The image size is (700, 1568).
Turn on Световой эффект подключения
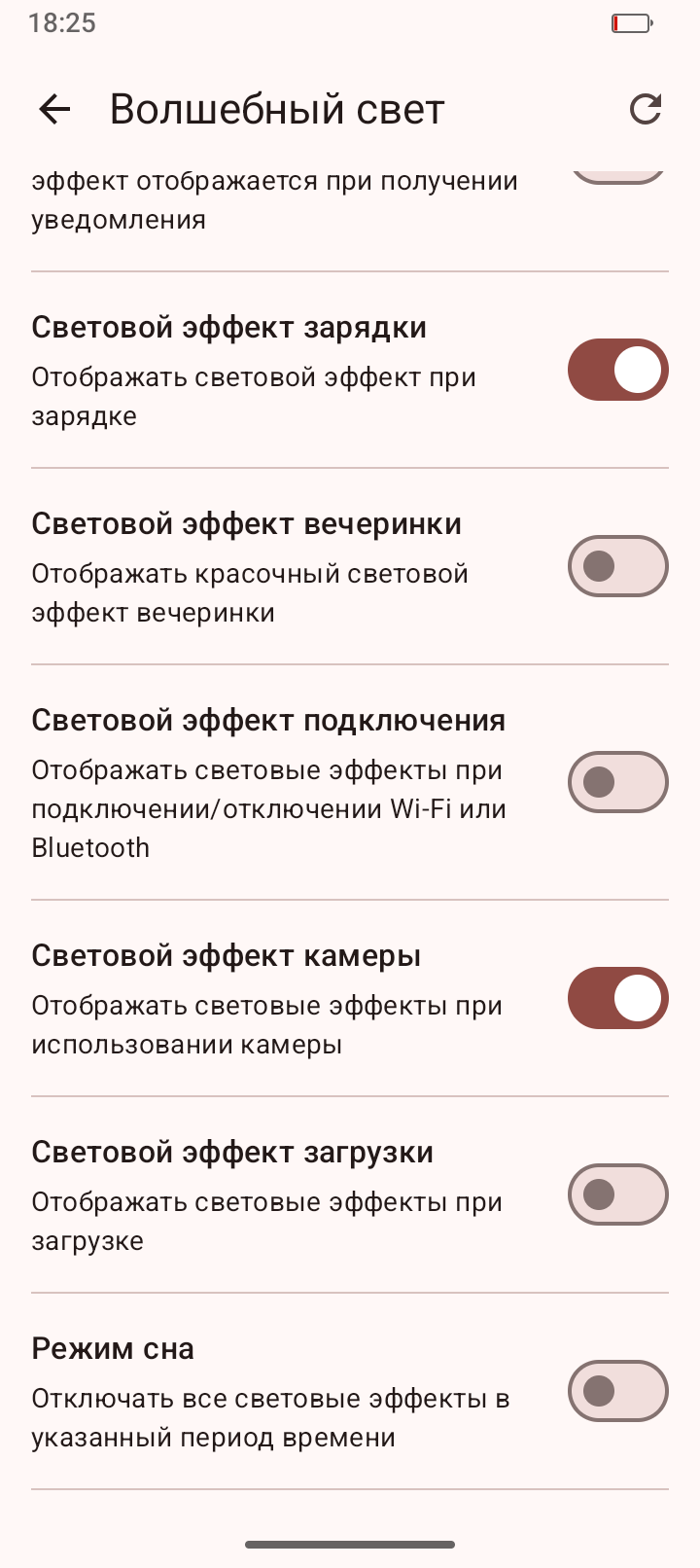617,782
